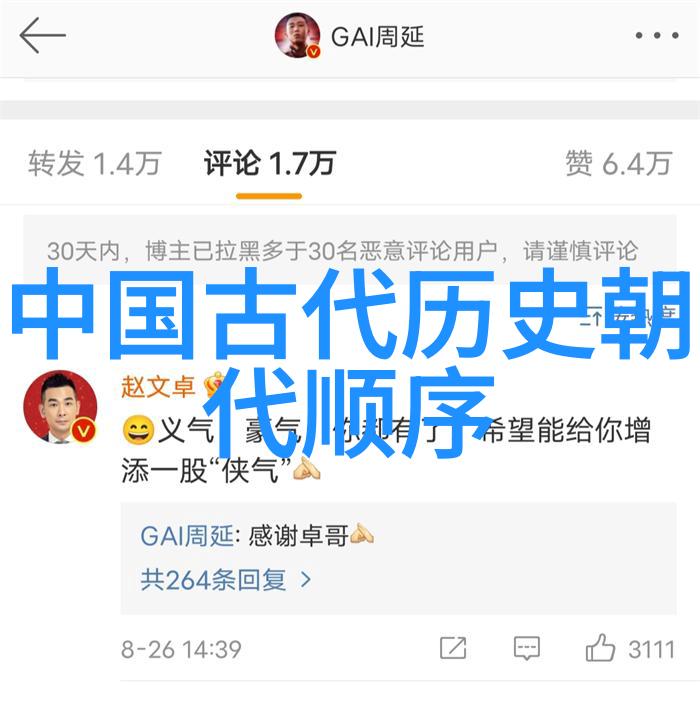Image resolution: width=700 pixels, height=702 pixels.
Task: Tap the username 赵文卓
Action: pos(159,385)
